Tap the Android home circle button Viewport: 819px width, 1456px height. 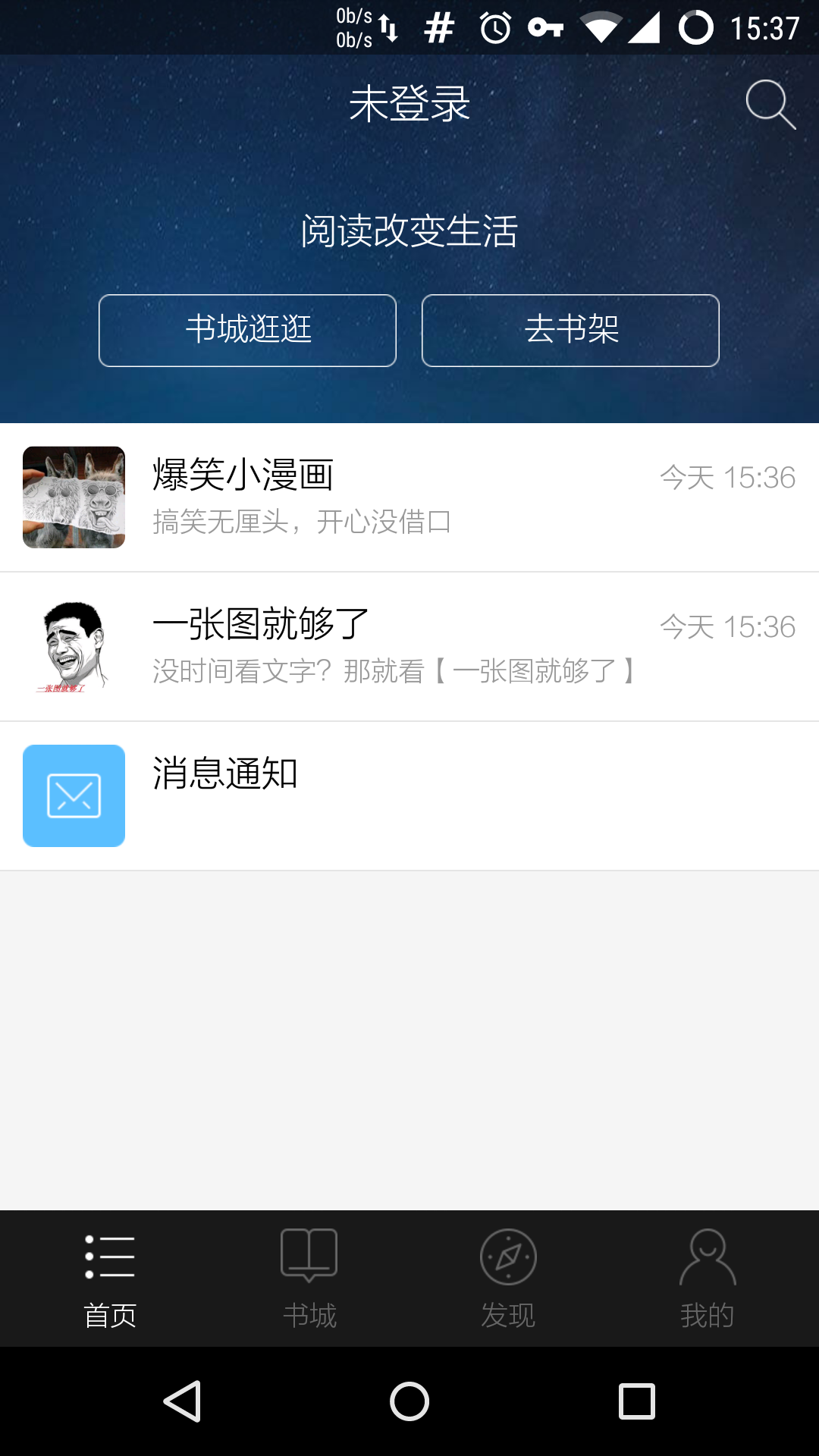coord(409,1401)
